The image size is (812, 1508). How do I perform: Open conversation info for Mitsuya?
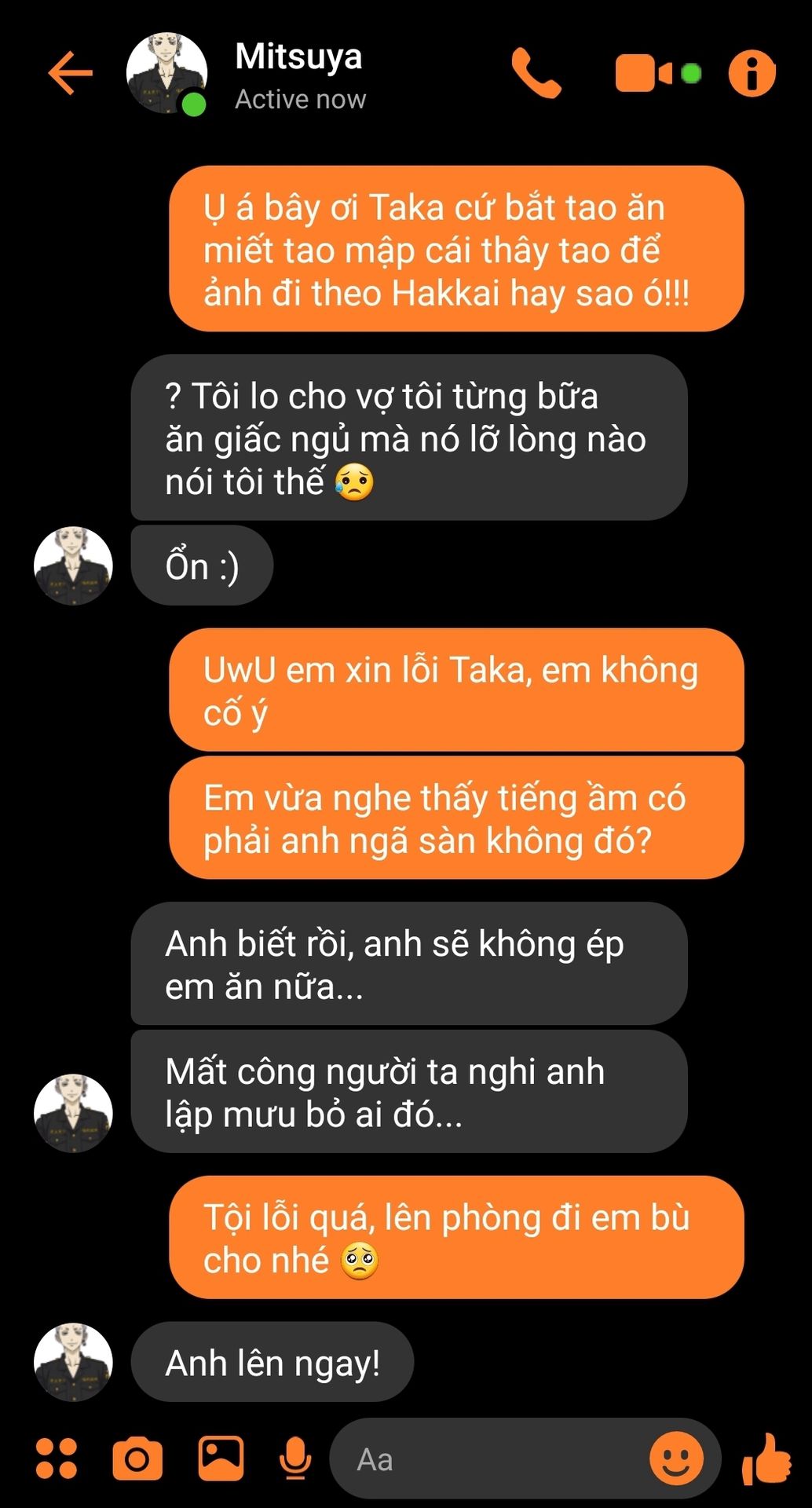[752, 74]
